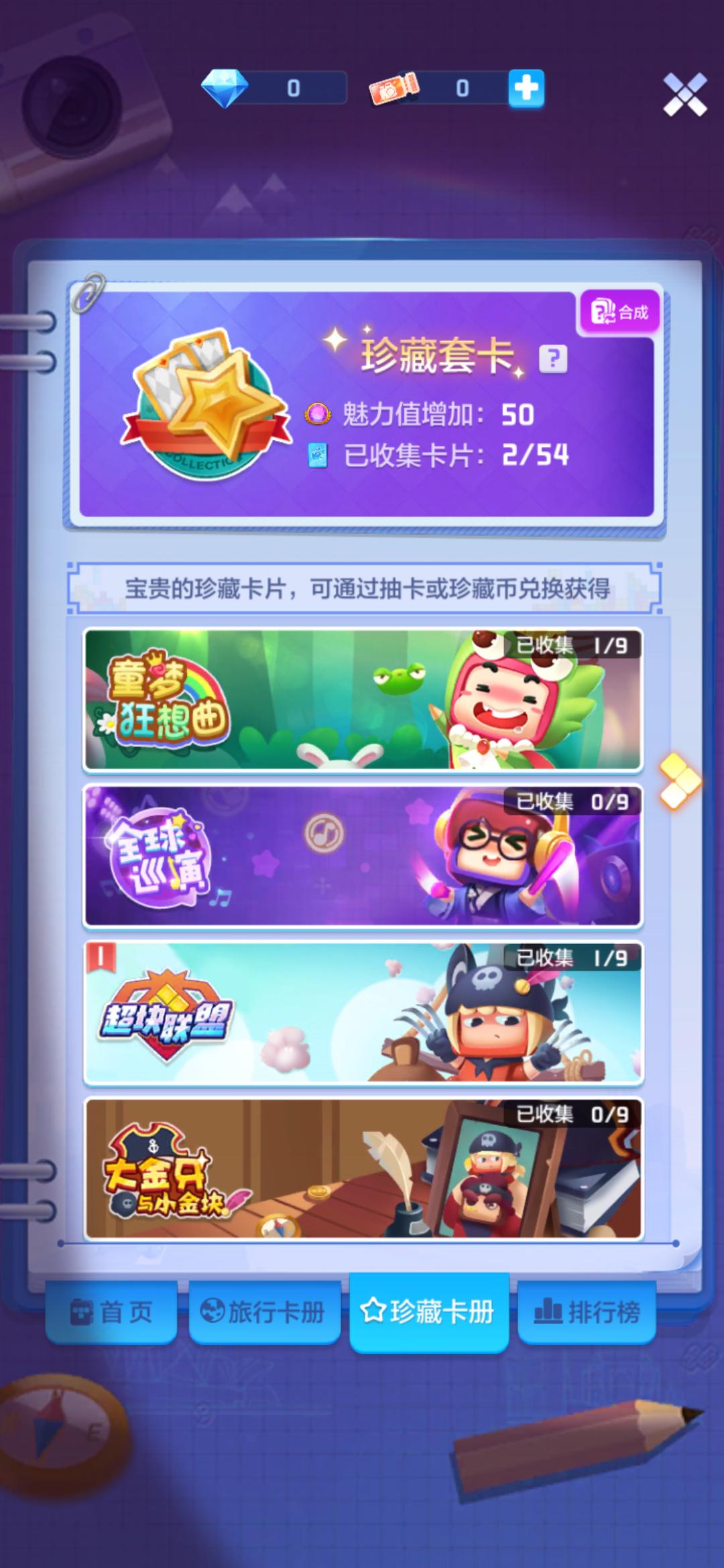Open the 全球巡演 card set
This screenshot has width=724, height=1568.
[x=363, y=856]
